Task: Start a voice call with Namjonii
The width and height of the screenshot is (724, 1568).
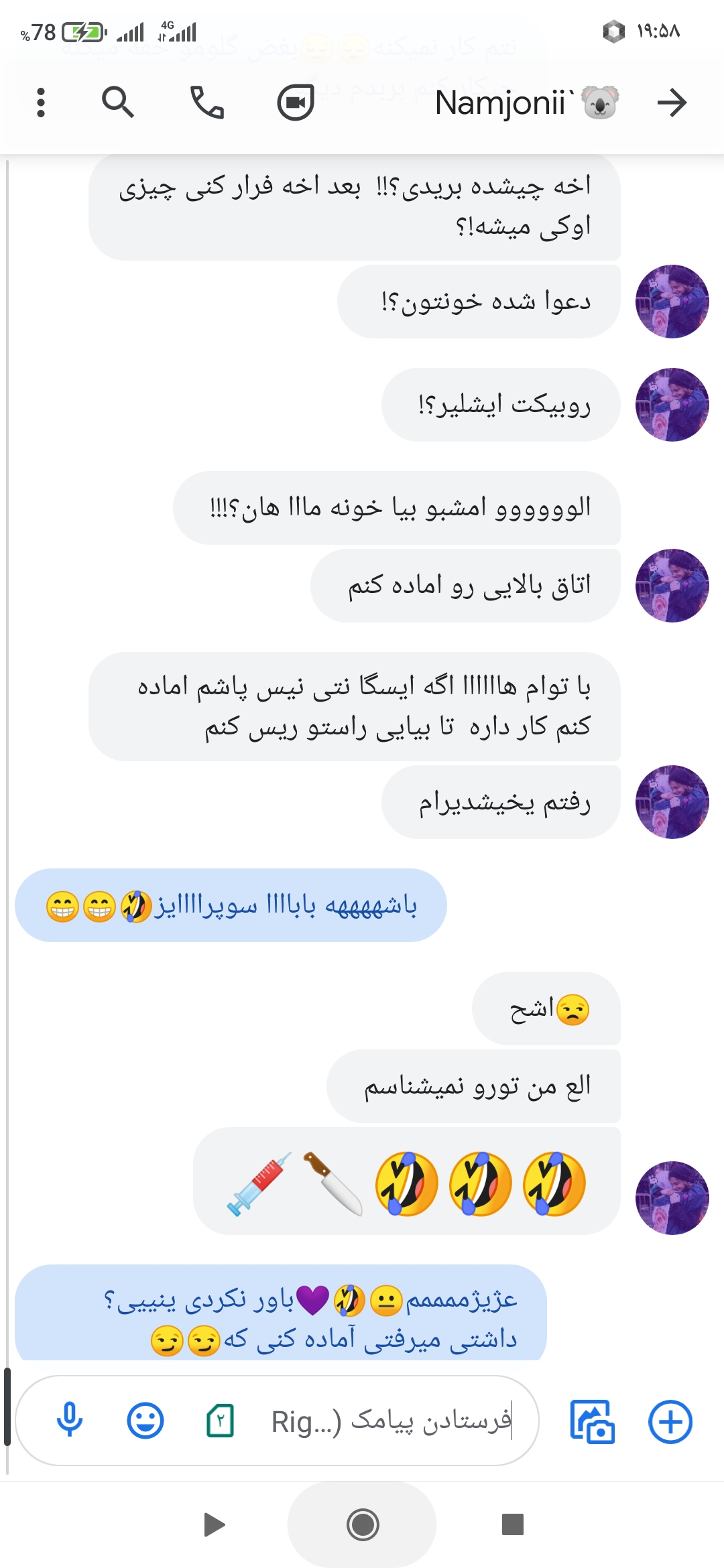Action: point(207,103)
